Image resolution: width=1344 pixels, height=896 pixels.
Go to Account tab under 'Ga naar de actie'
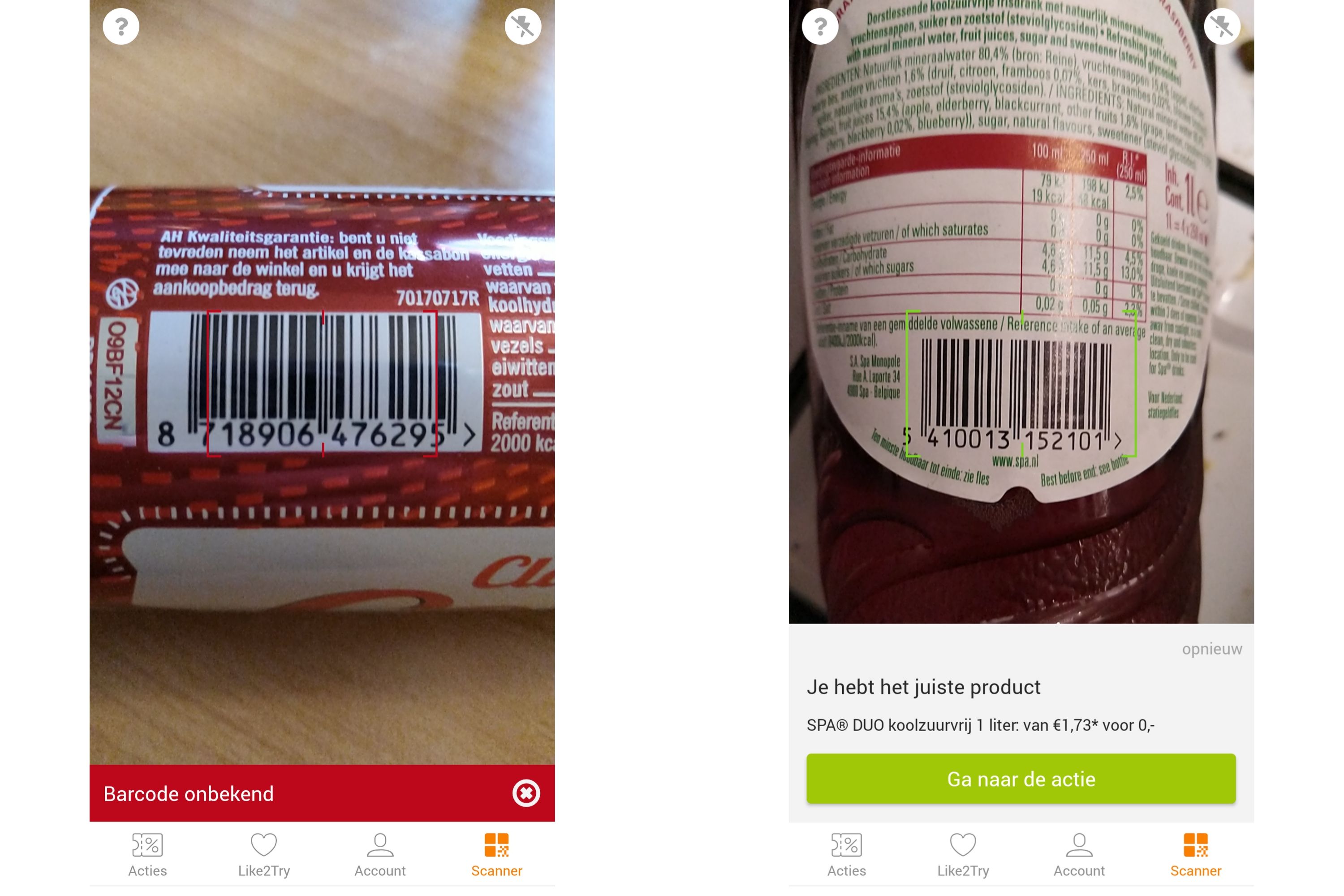click(1079, 855)
